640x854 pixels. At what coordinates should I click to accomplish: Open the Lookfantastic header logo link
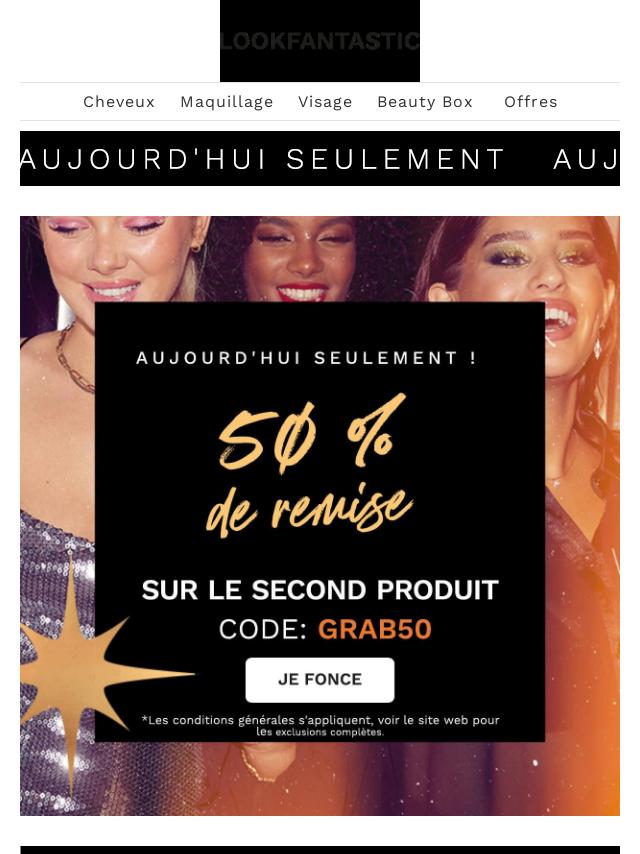click(x=320, y=41)
